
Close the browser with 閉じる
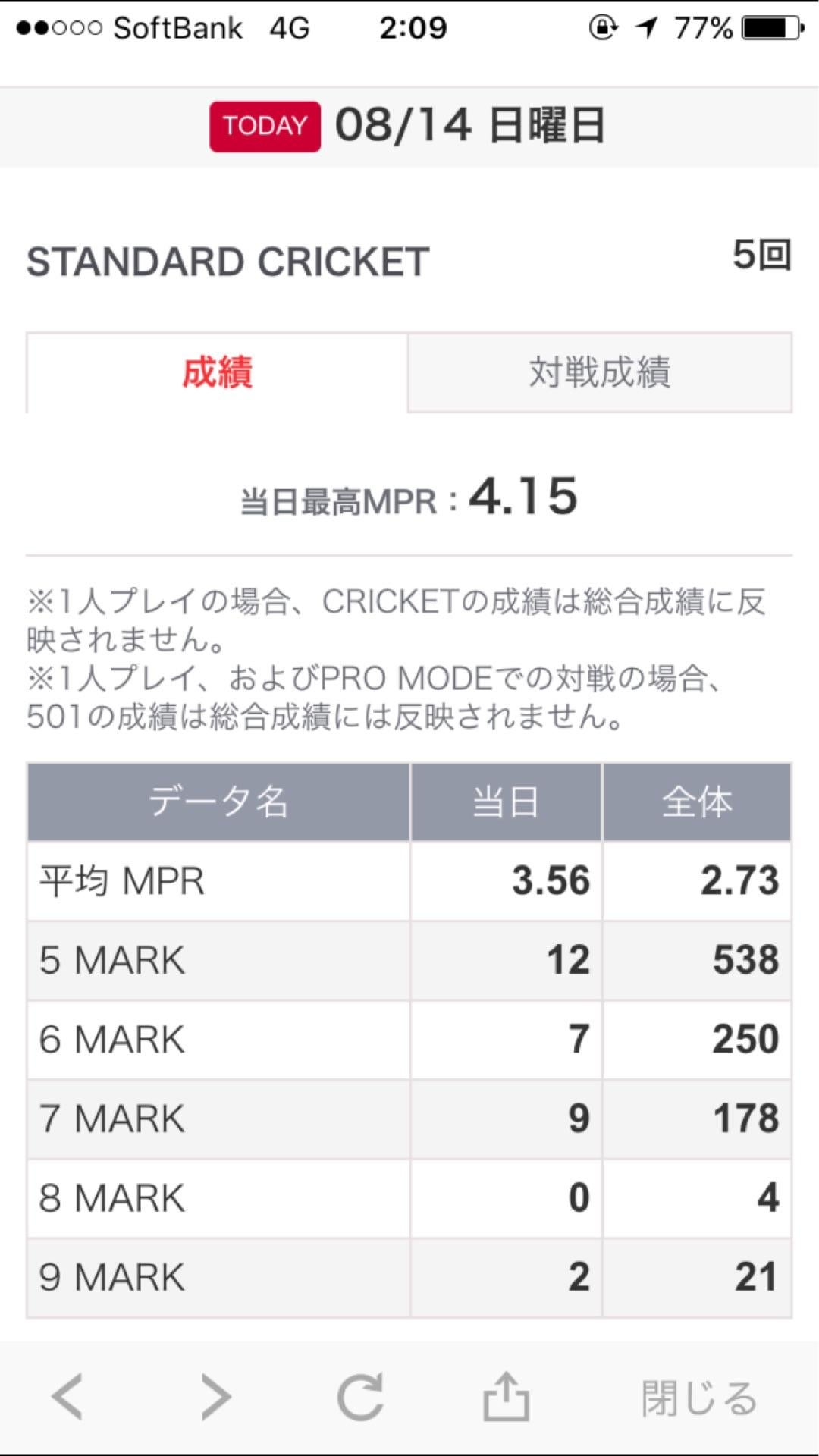[x=698, y=1397]
